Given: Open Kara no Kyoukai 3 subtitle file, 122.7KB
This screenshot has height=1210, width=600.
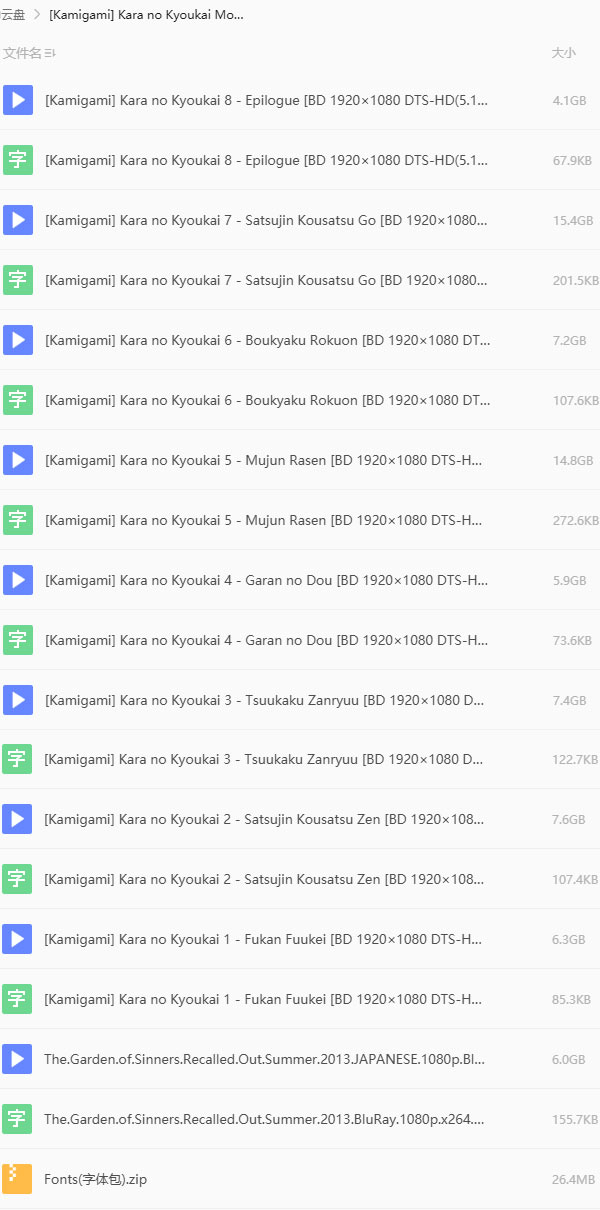Looking at the screenshot, I should [x=266, y=759].
